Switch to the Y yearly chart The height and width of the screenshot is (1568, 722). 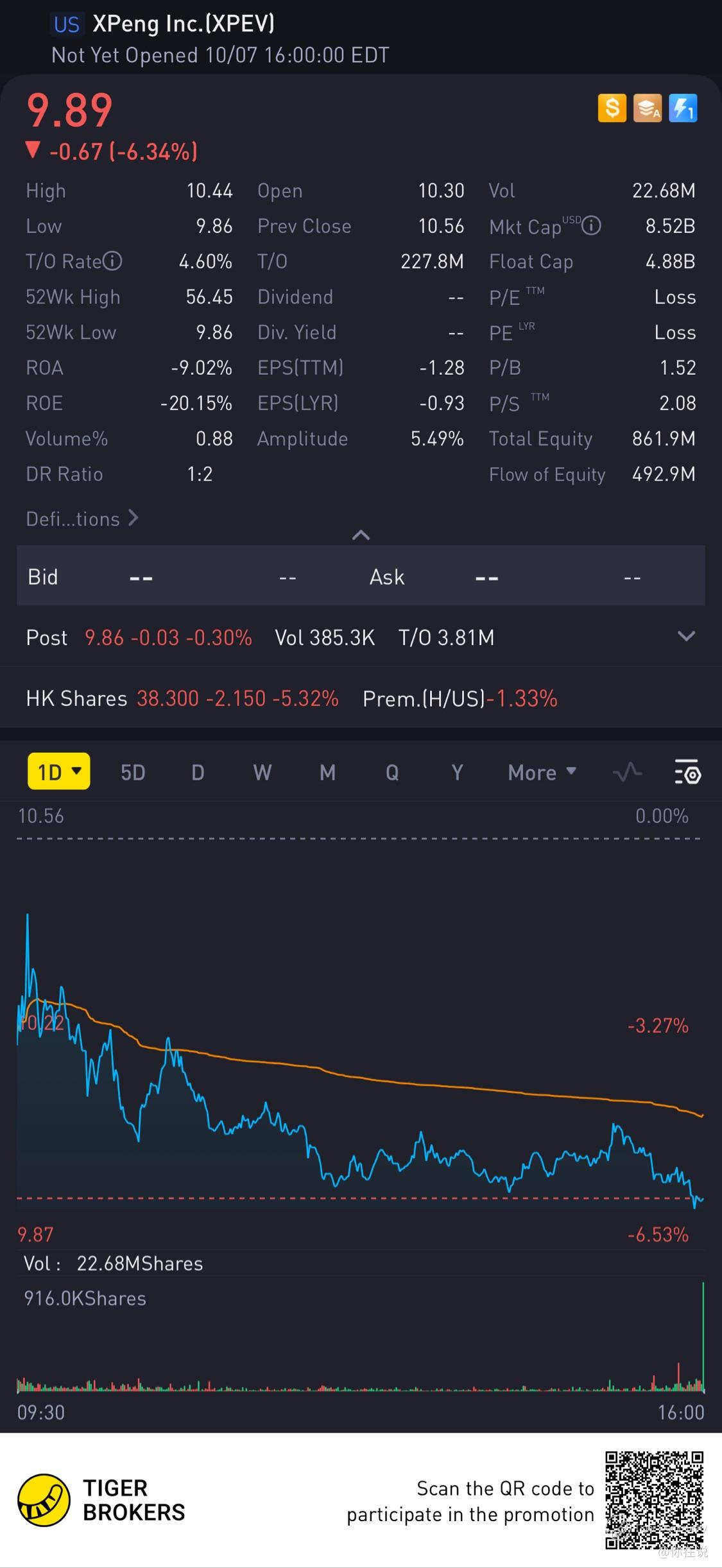(x=457, y=772)
